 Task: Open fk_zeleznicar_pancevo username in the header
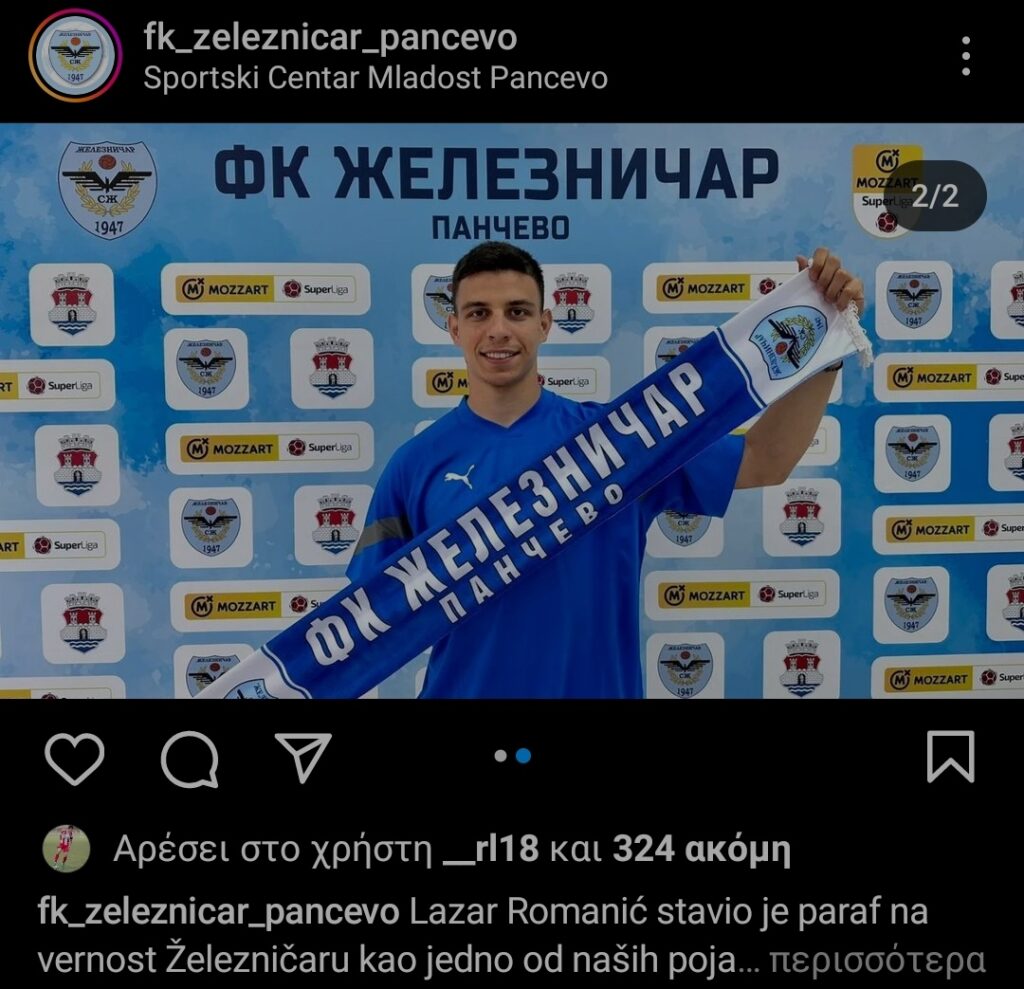(330, 37)
